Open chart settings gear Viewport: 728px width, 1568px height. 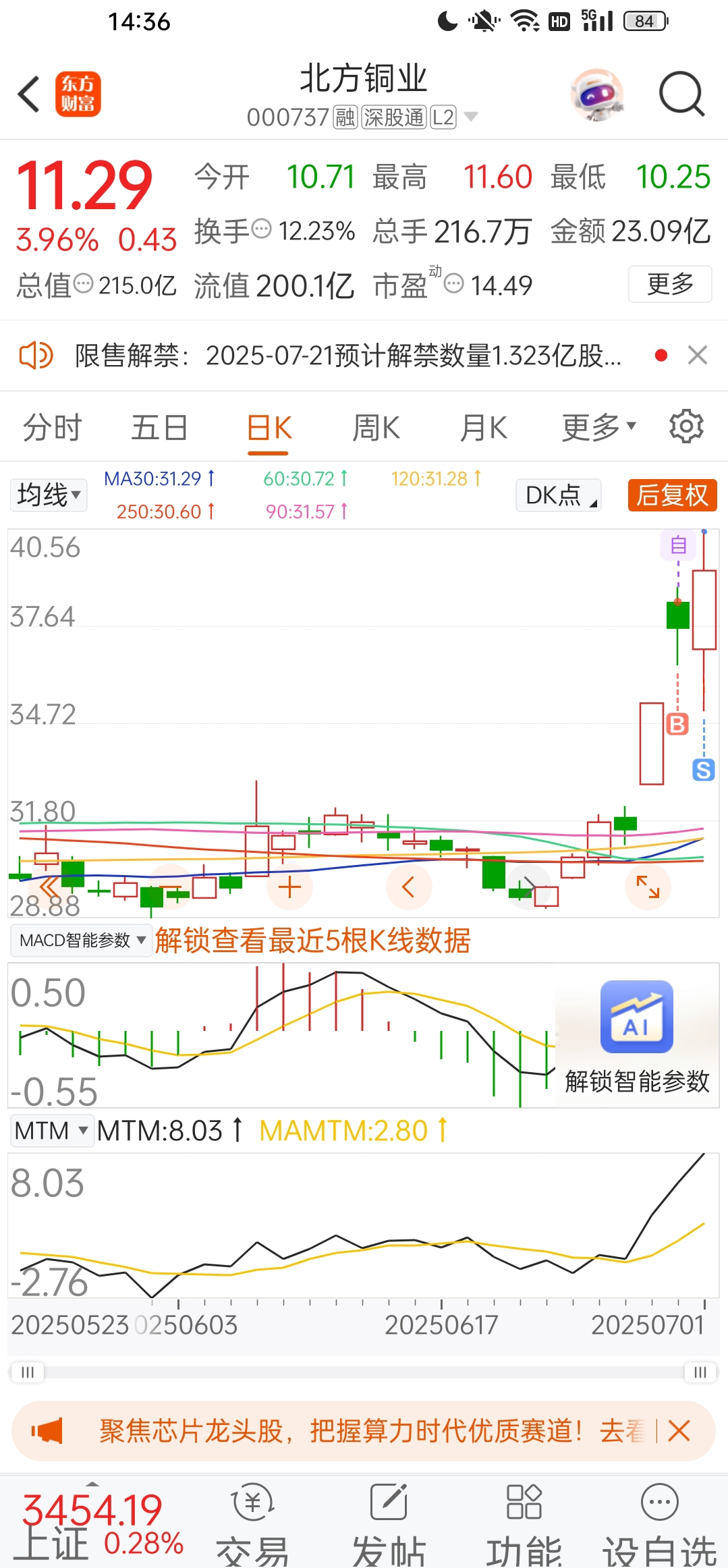pyautogui.click(x=686, y=426)
